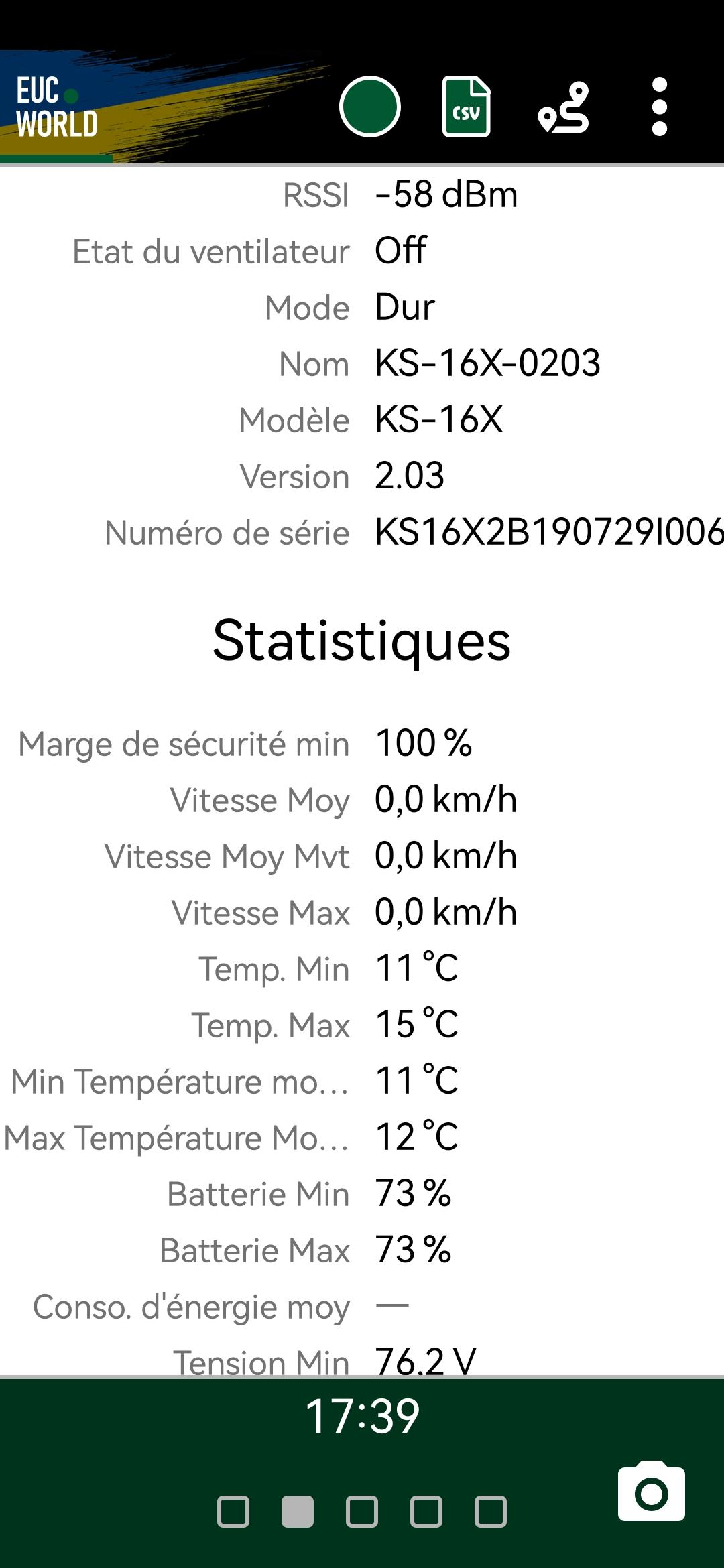Screen dimensions: 724x1568
Task: Go to the first page indicator
Action: pos(233,1512)
